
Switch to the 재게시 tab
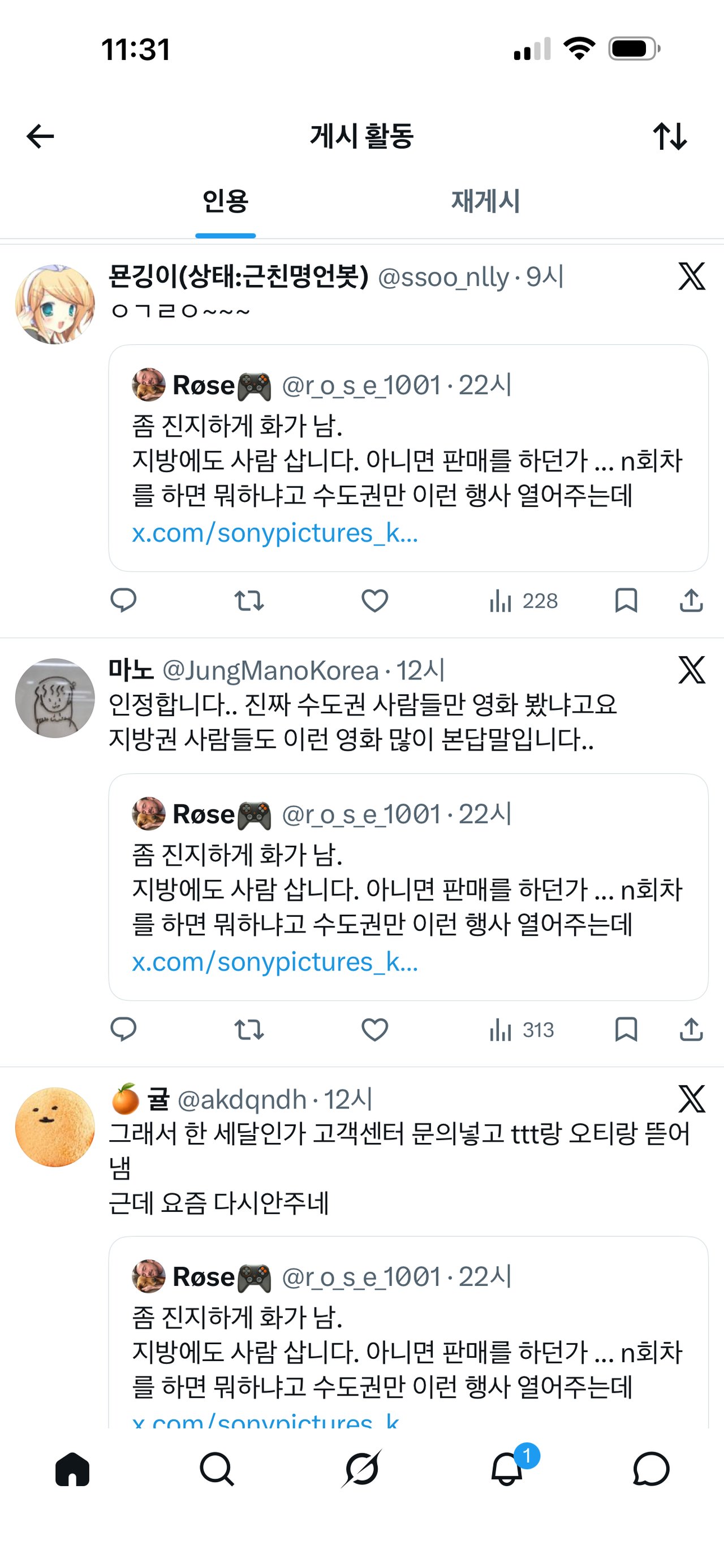[485, 201]
